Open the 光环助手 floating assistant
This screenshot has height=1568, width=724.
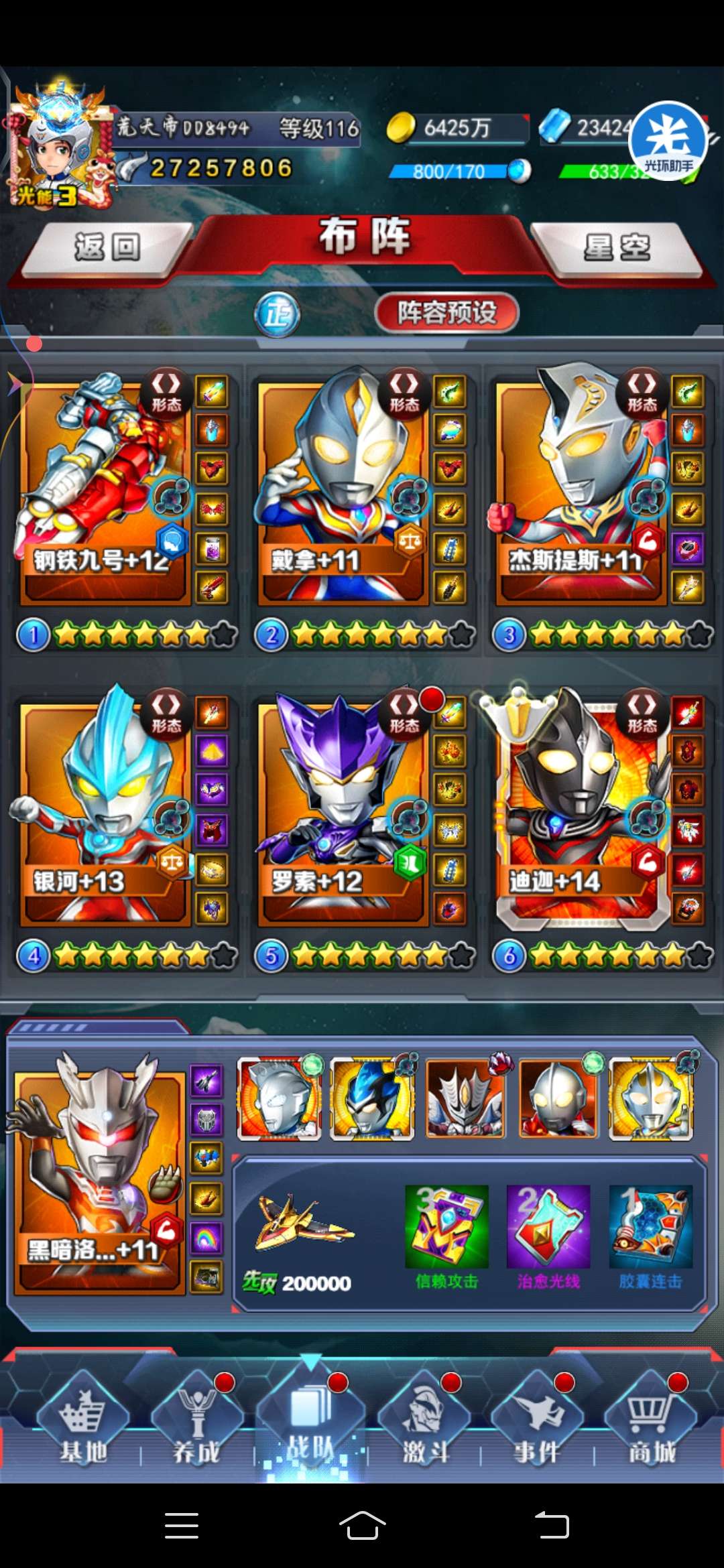click(668, 141)
